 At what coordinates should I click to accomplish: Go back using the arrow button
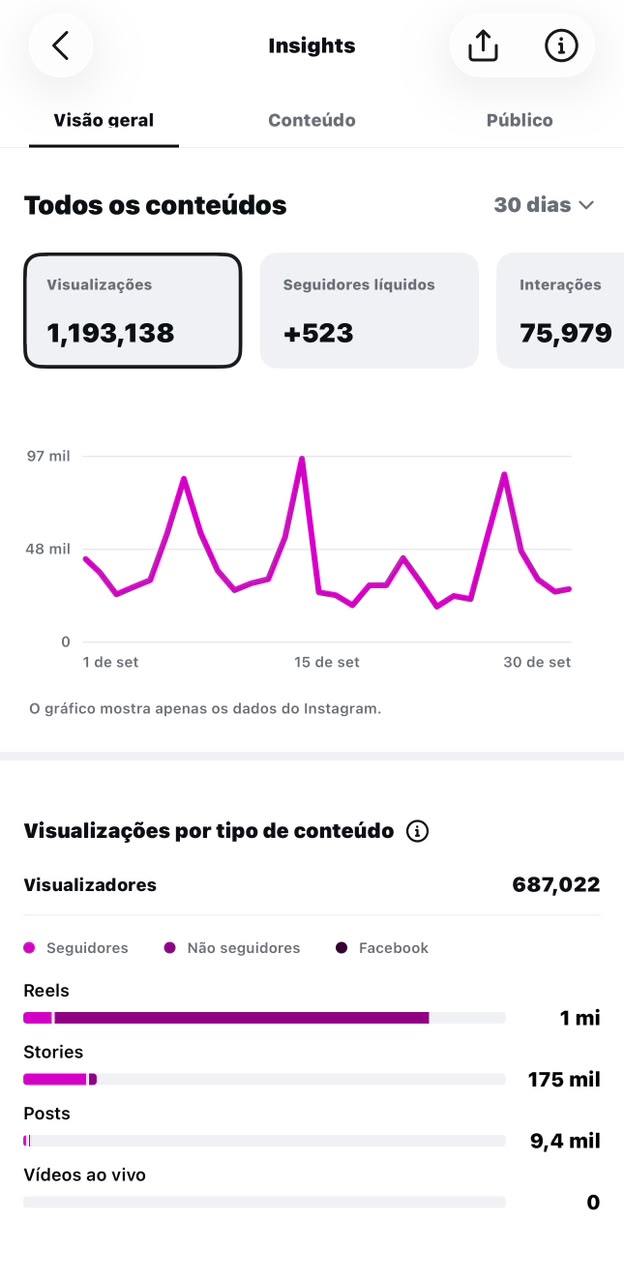click(x=60, y=45)
